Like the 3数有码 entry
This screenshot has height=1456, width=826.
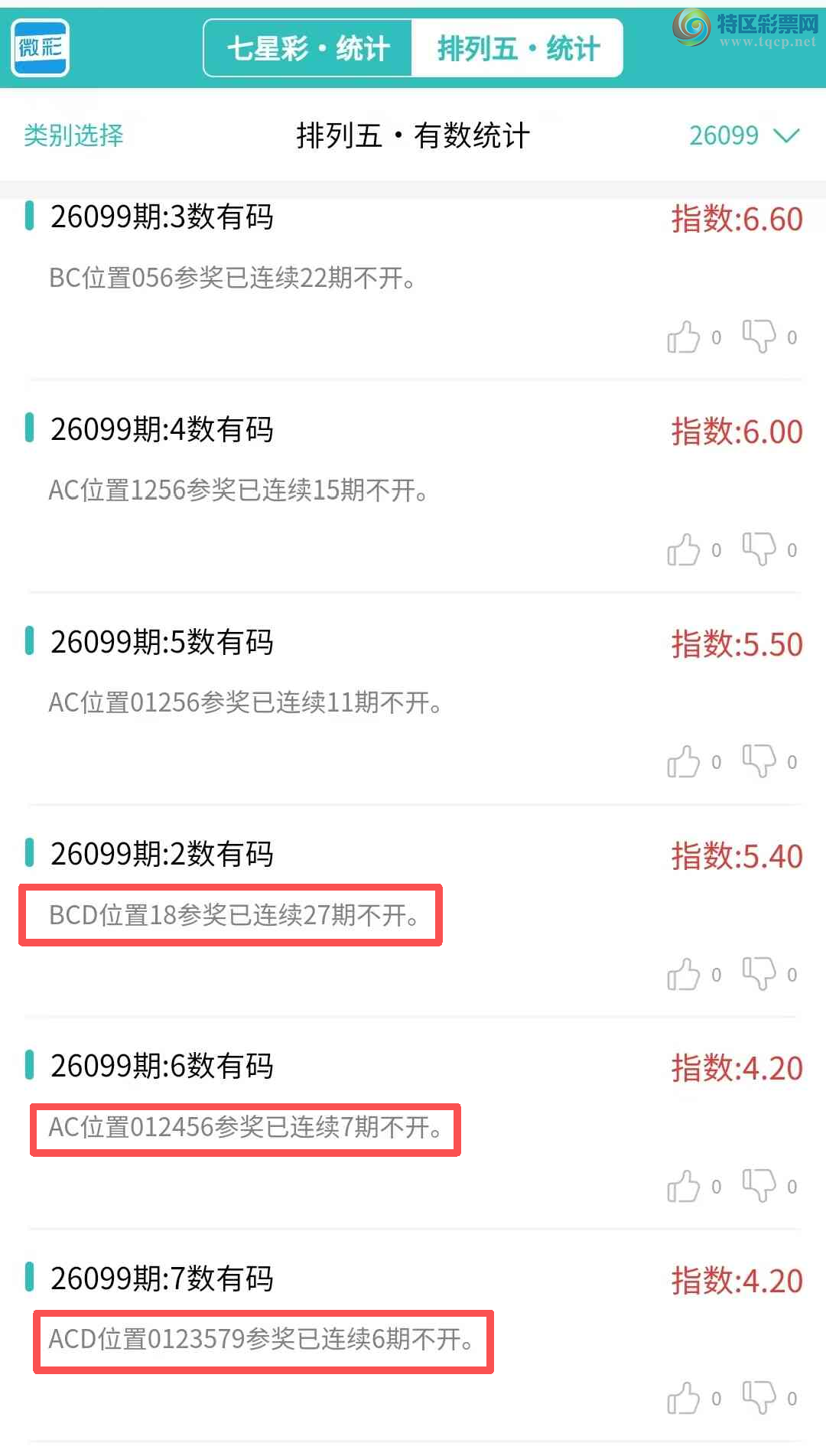684,337
